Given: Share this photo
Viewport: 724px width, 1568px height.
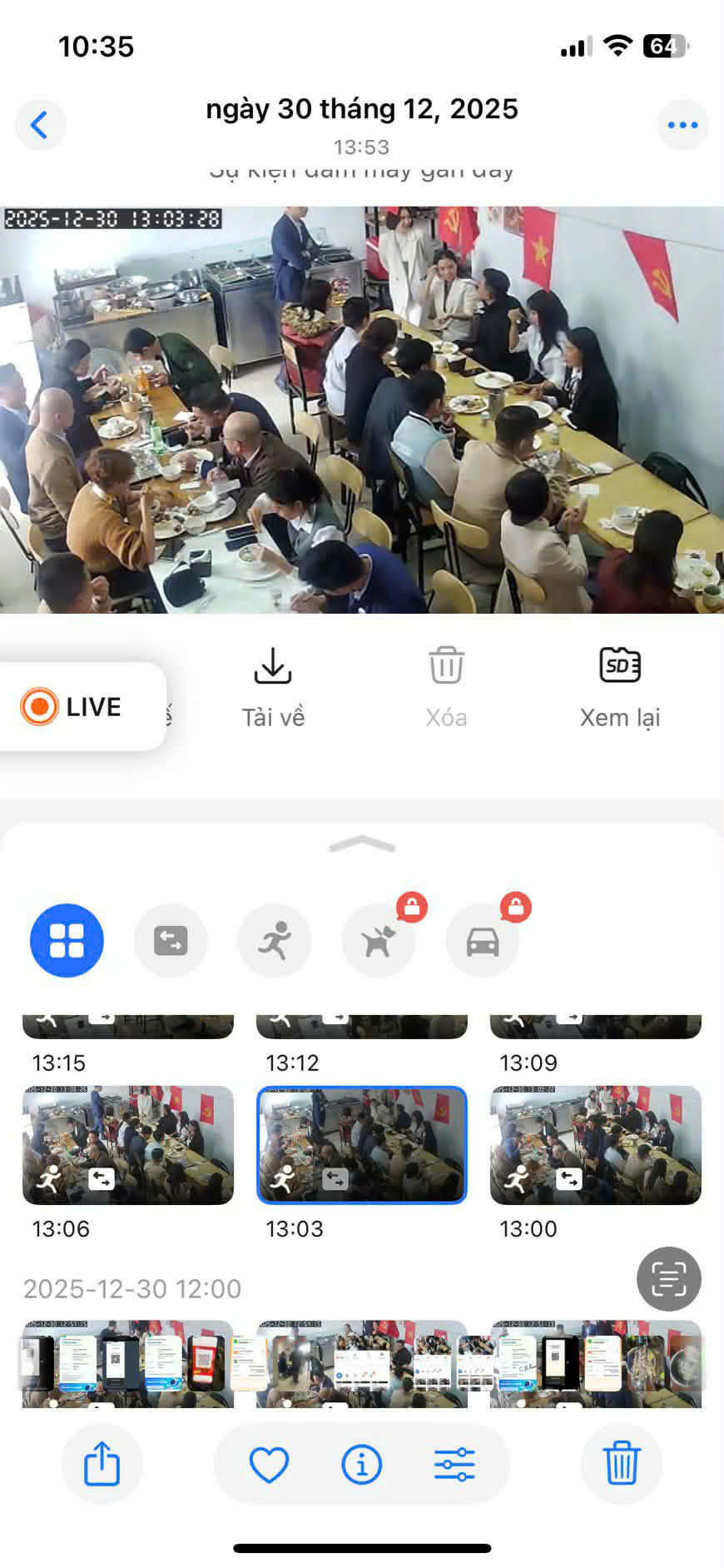Looking at the screenshot, I should pyautogui.click(x=102, y=1463).
